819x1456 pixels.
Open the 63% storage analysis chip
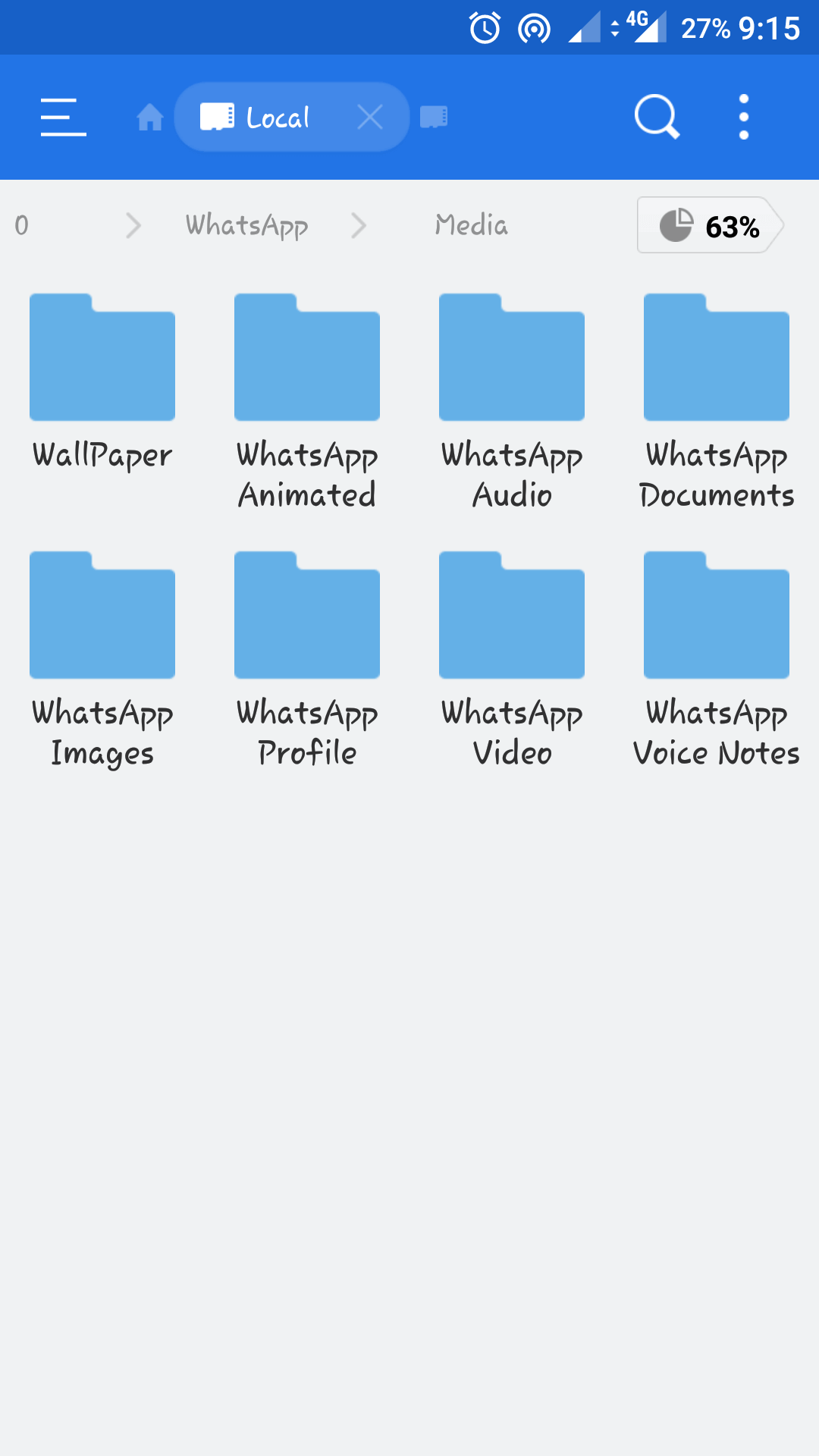click(x=711, y=225)
